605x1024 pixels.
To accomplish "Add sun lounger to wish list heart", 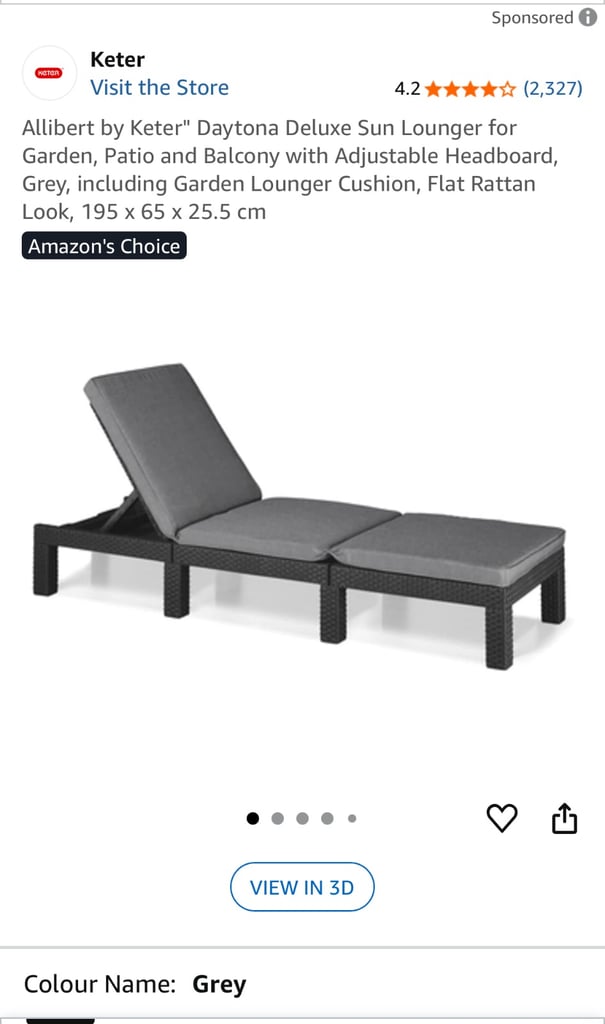I will pos(502,818).
